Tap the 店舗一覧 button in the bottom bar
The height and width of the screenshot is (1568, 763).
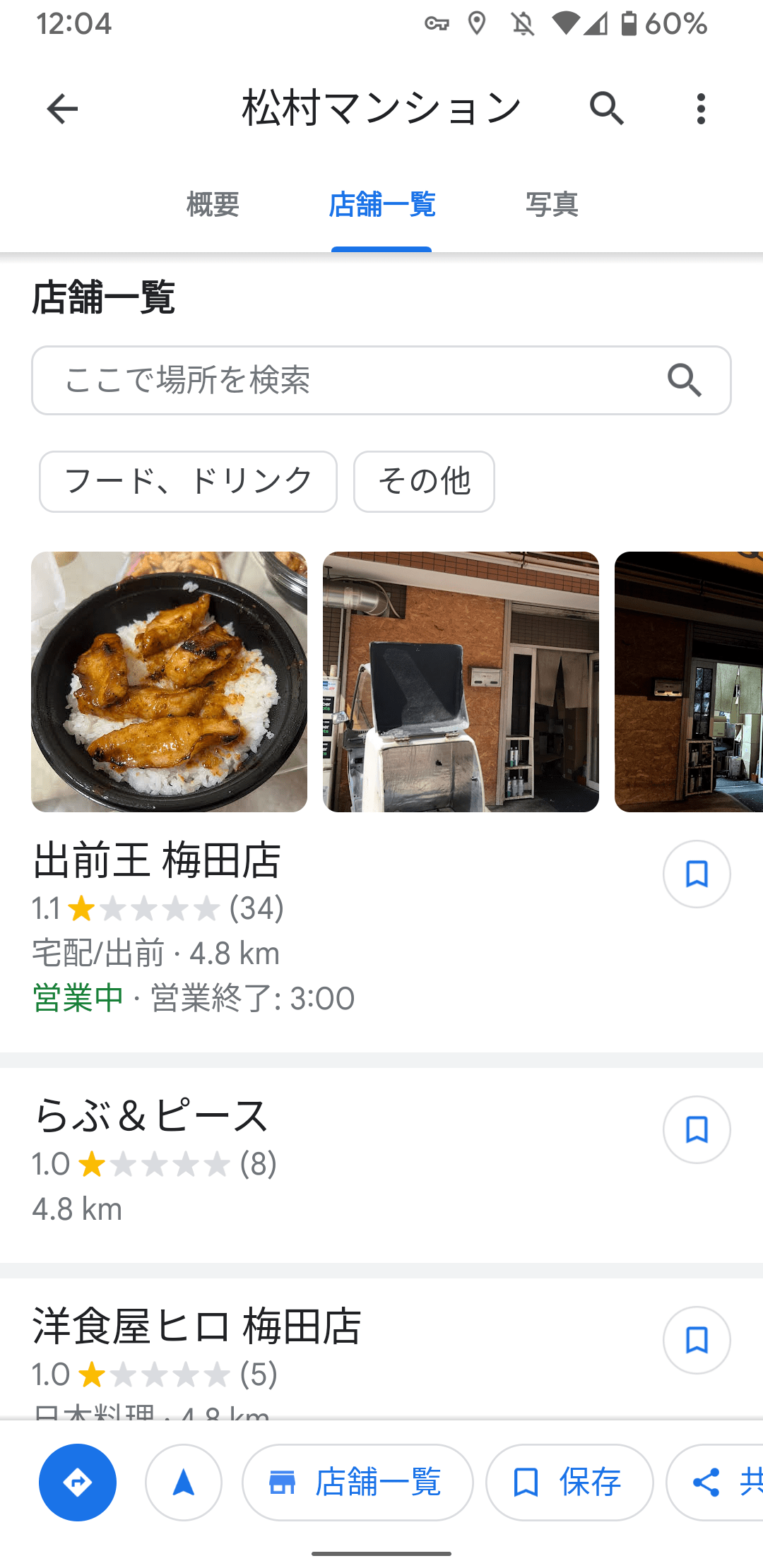pos(357,1483)
